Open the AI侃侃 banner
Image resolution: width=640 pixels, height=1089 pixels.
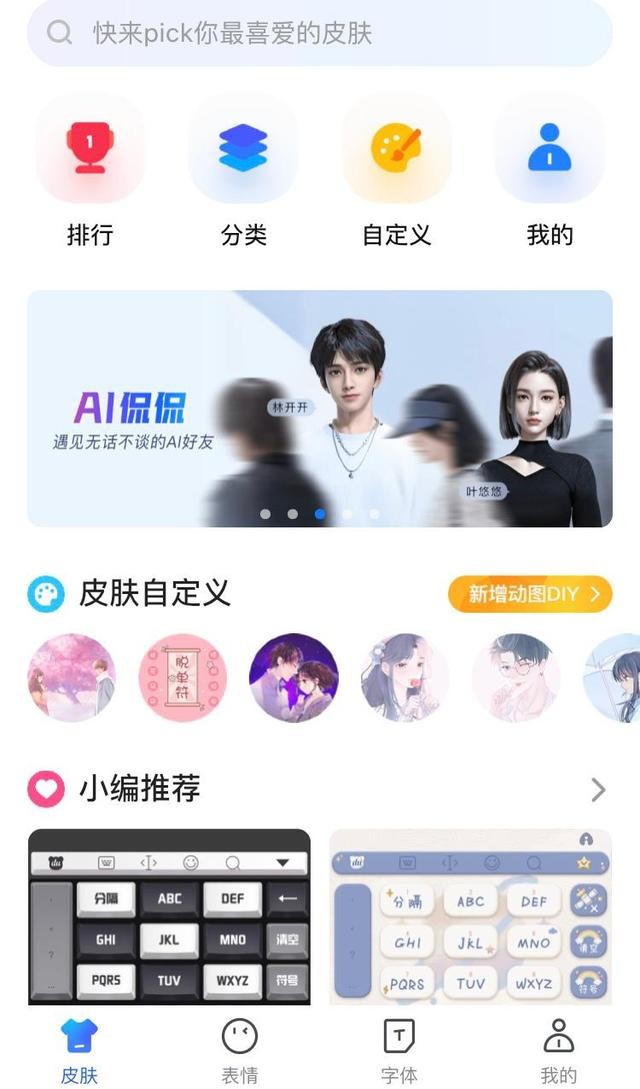pyautogui.click(x=320, y=408)
